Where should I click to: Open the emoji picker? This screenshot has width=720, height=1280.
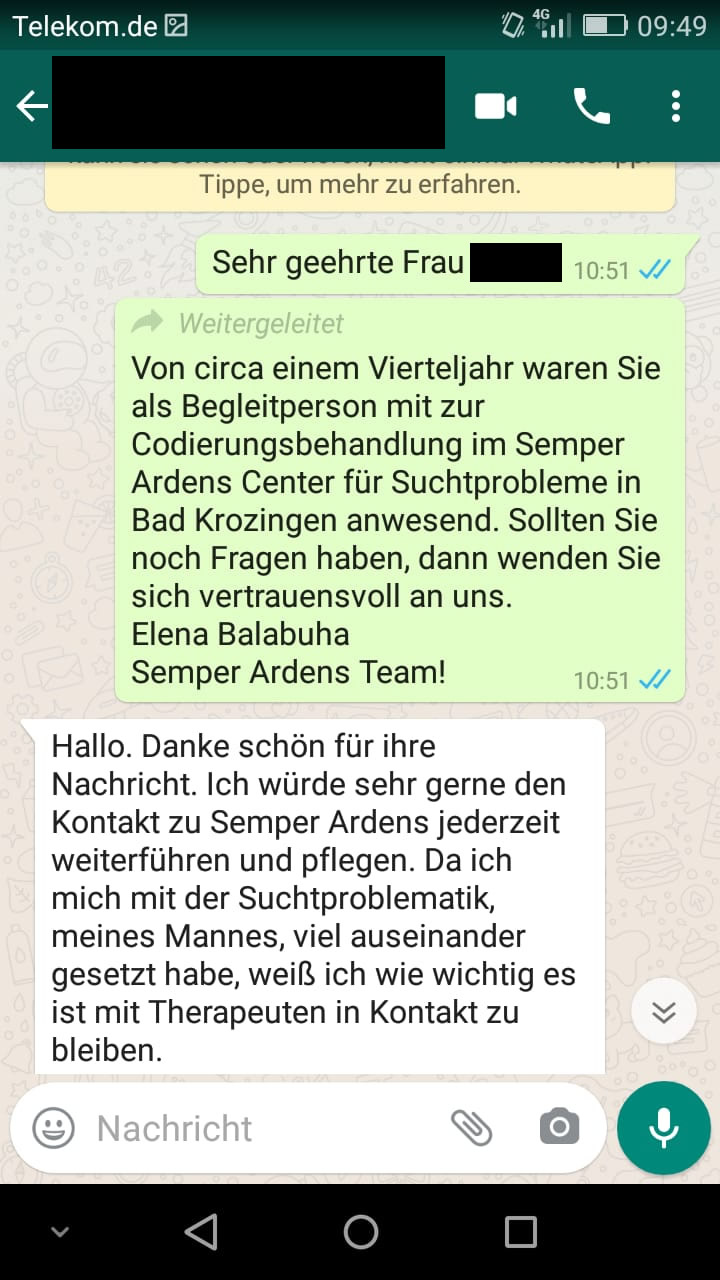(x=54, y=1129)
